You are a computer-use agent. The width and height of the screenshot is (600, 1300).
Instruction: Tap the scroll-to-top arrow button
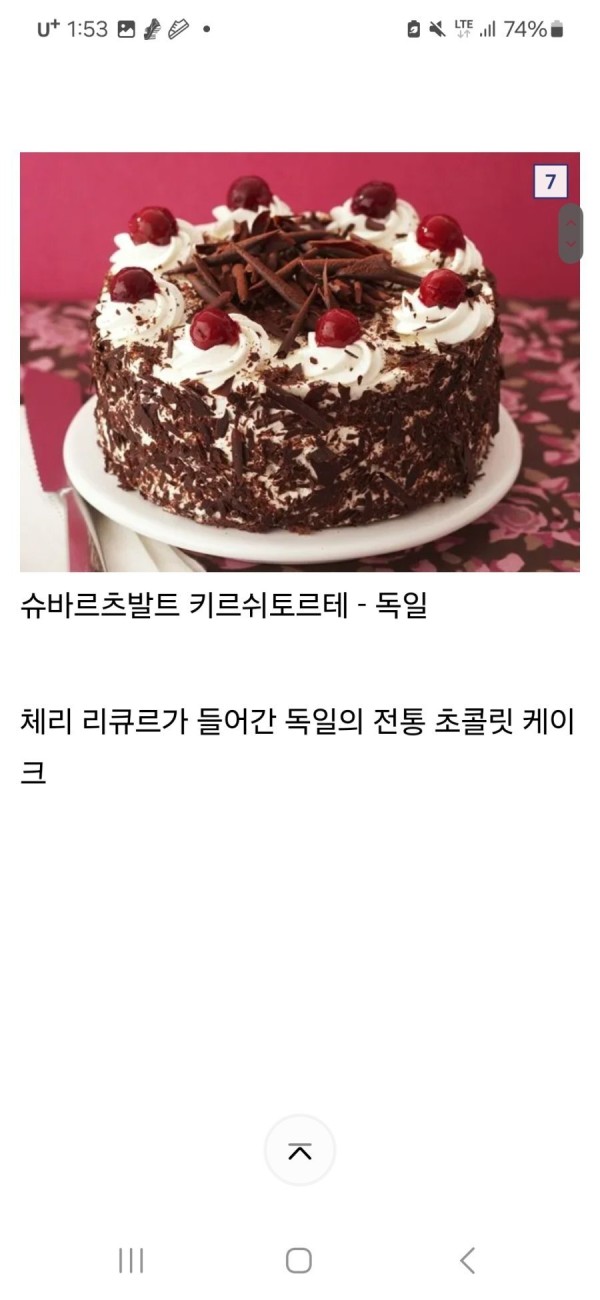pyautogui.click(x=300, y=1151)
